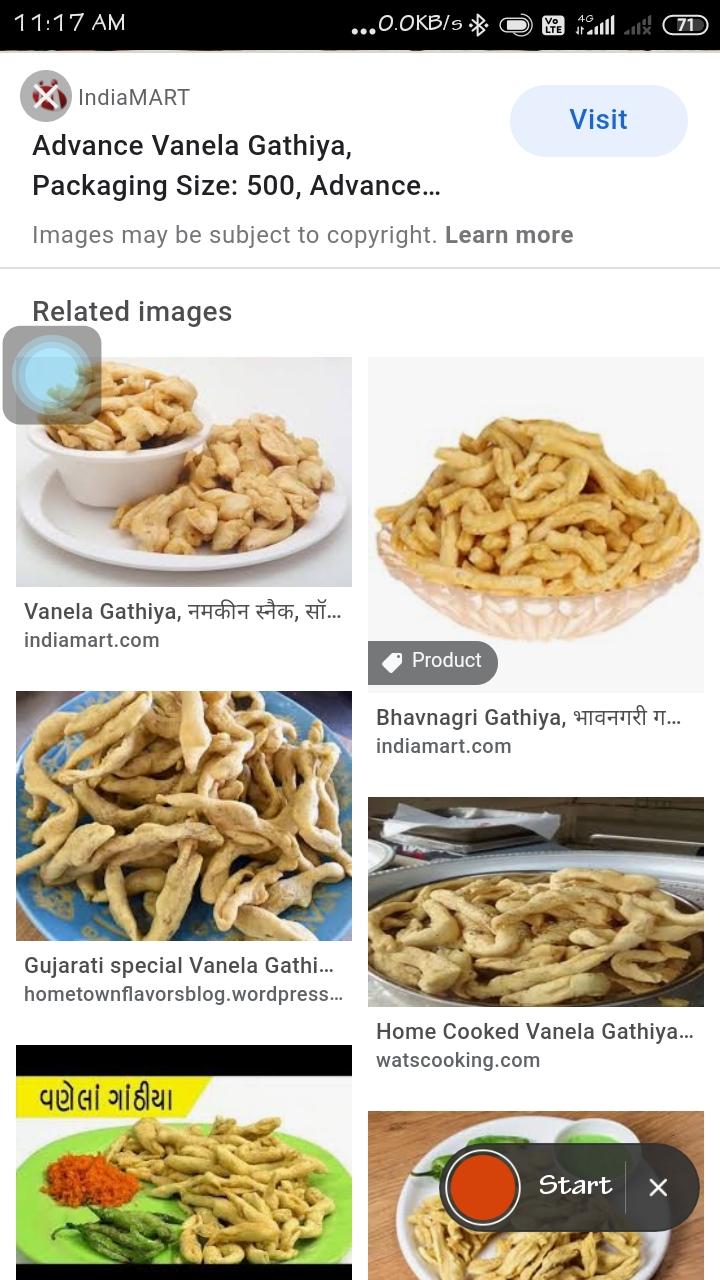Close the screen recorder overlay
Image resolution: width=720 pixels, height=1280 pixels.
tap(657, 1187)
